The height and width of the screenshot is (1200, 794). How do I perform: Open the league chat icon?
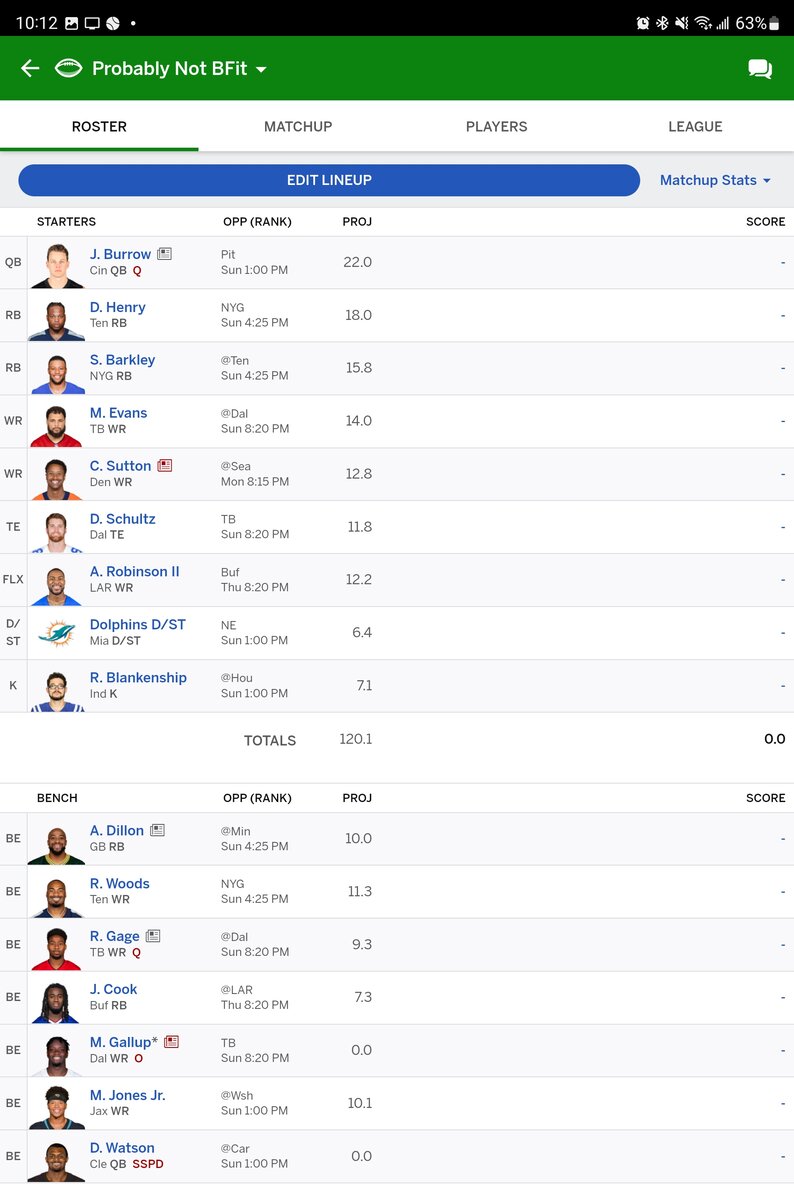(760, 69)
